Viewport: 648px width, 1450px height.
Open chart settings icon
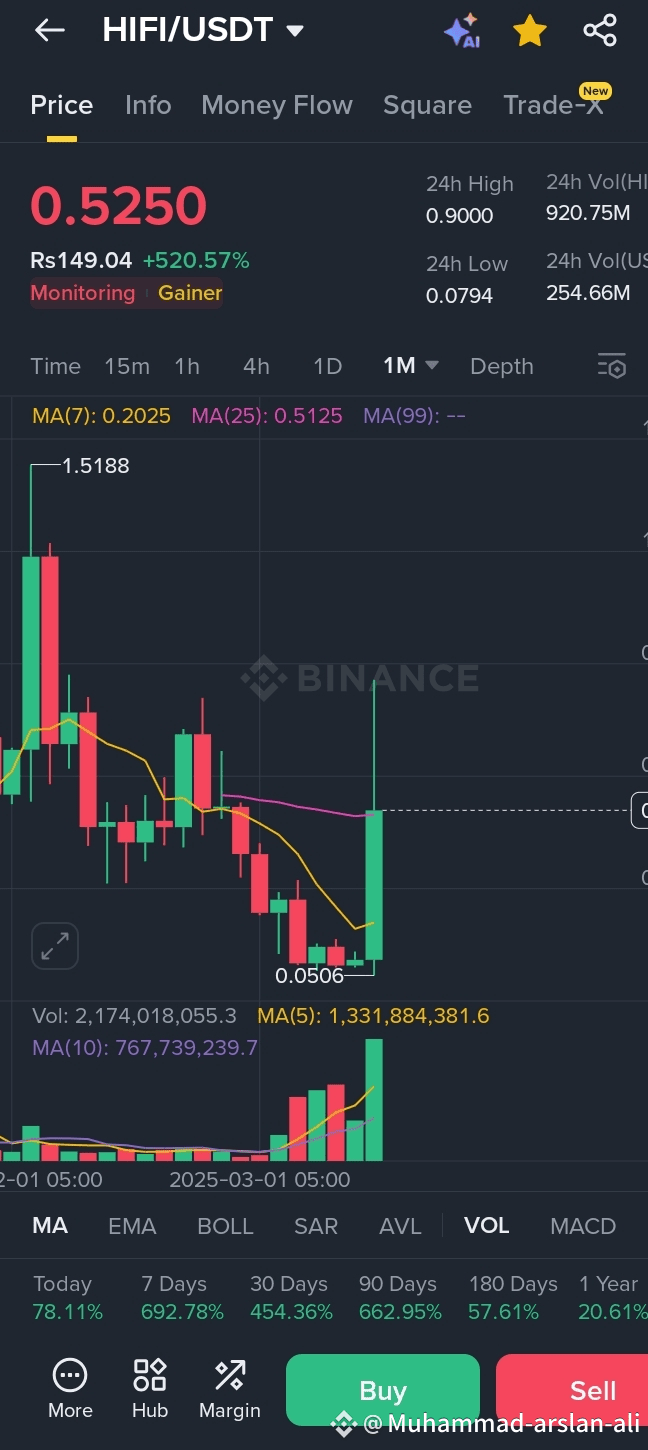click(x=611, y=366)
